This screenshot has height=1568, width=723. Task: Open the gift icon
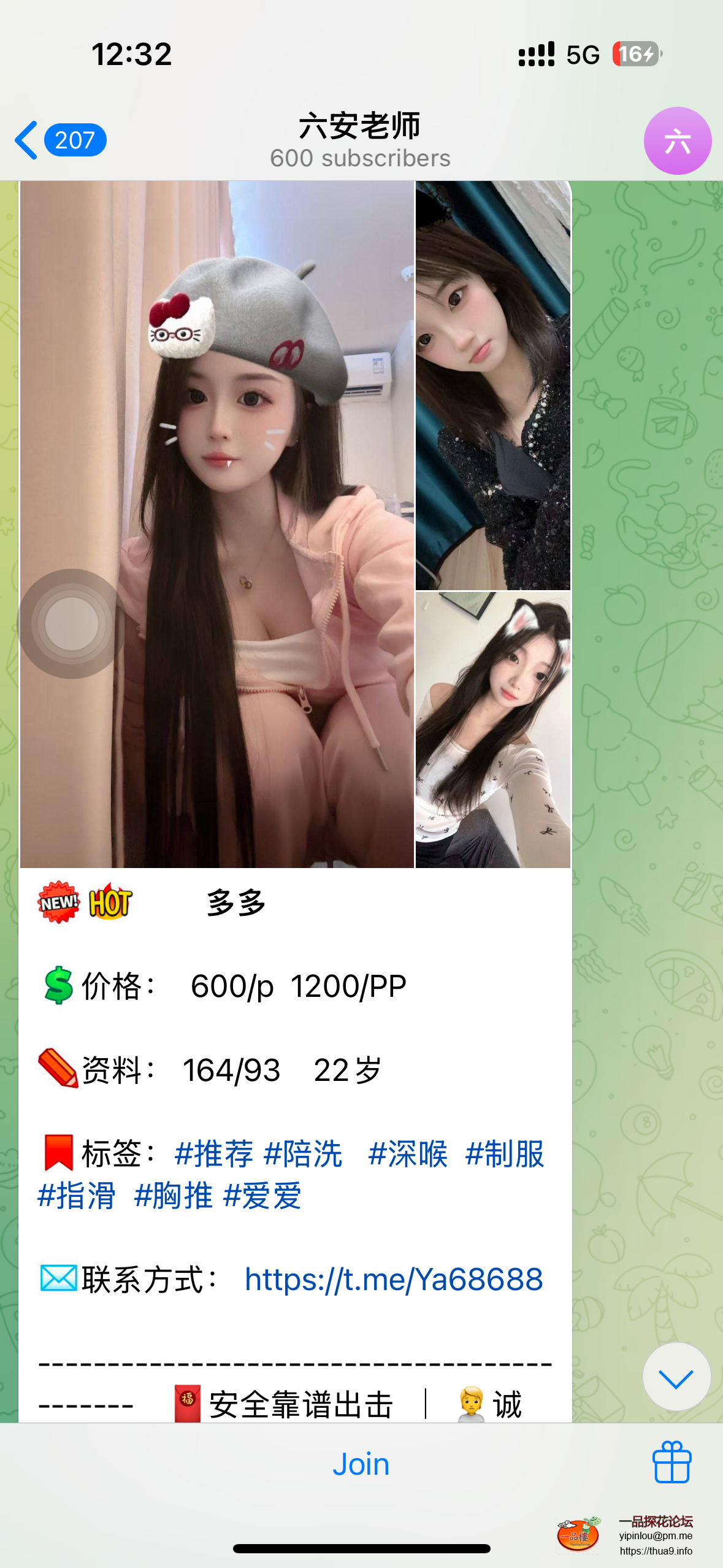tap(671, 1462)
